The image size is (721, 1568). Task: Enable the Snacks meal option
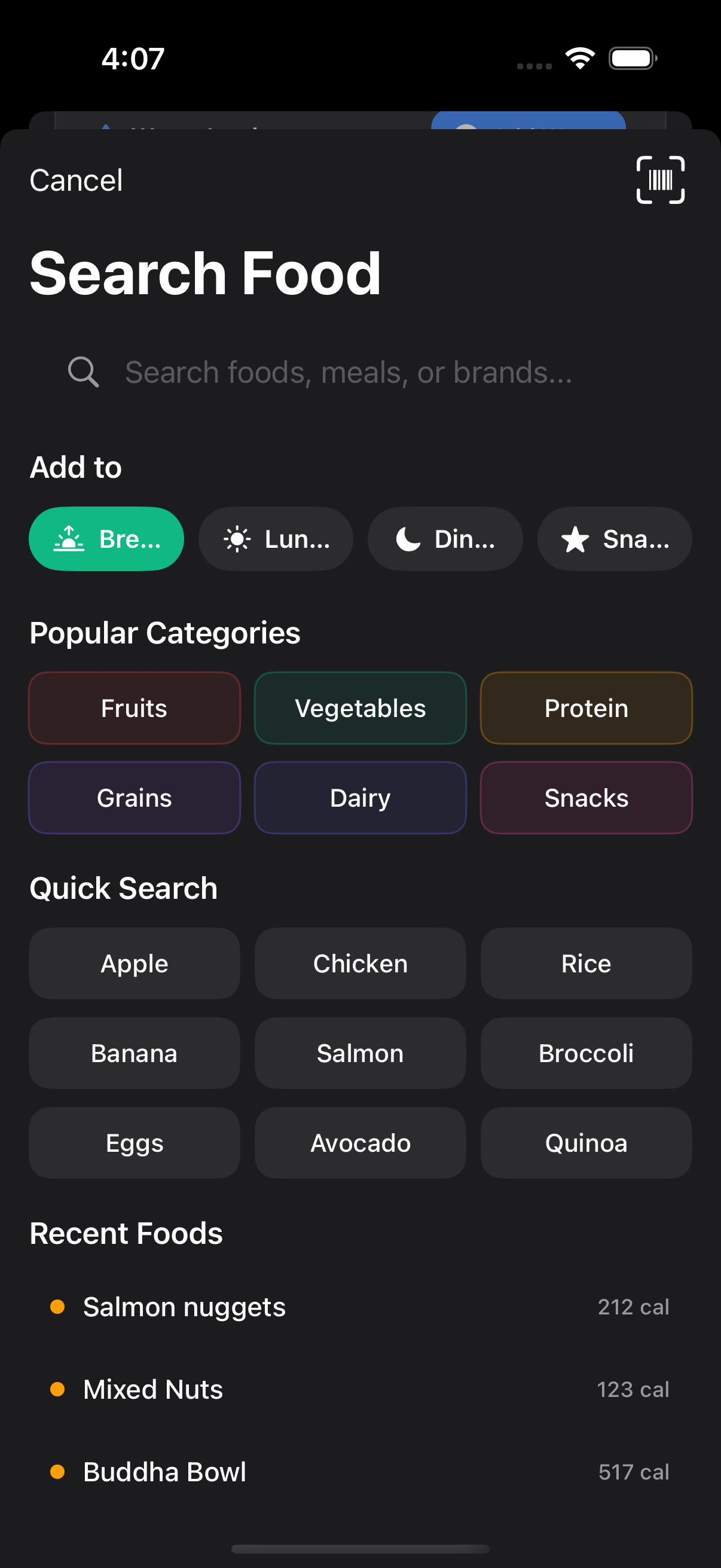(614, 538)
